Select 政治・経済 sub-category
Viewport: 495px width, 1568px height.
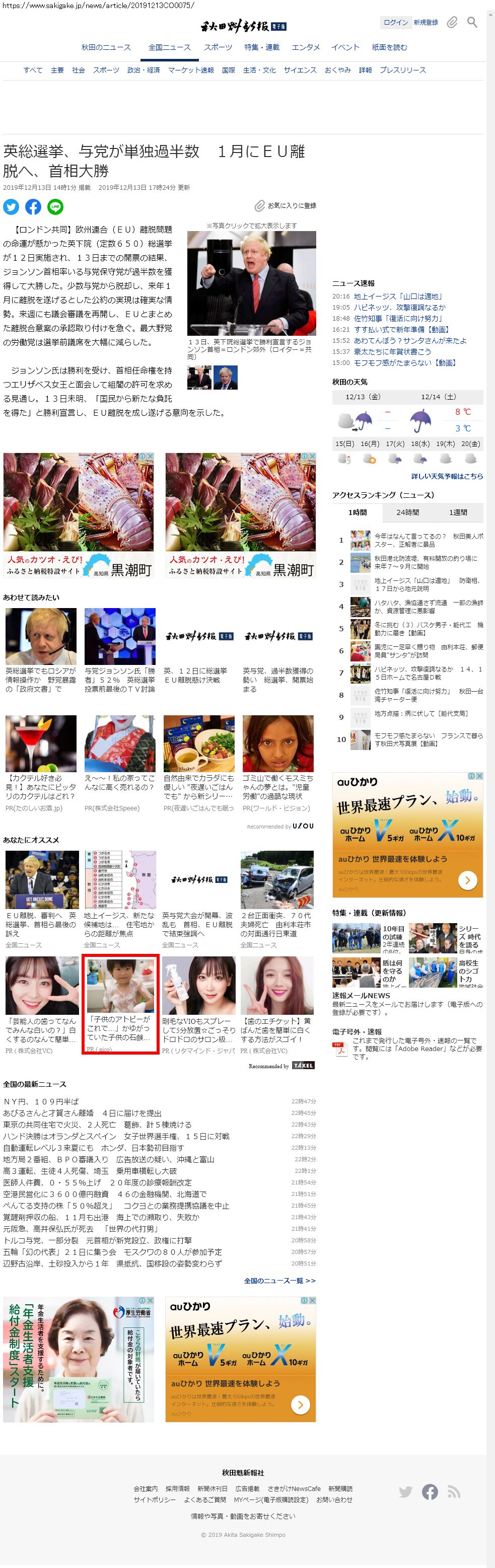[143, 70]
